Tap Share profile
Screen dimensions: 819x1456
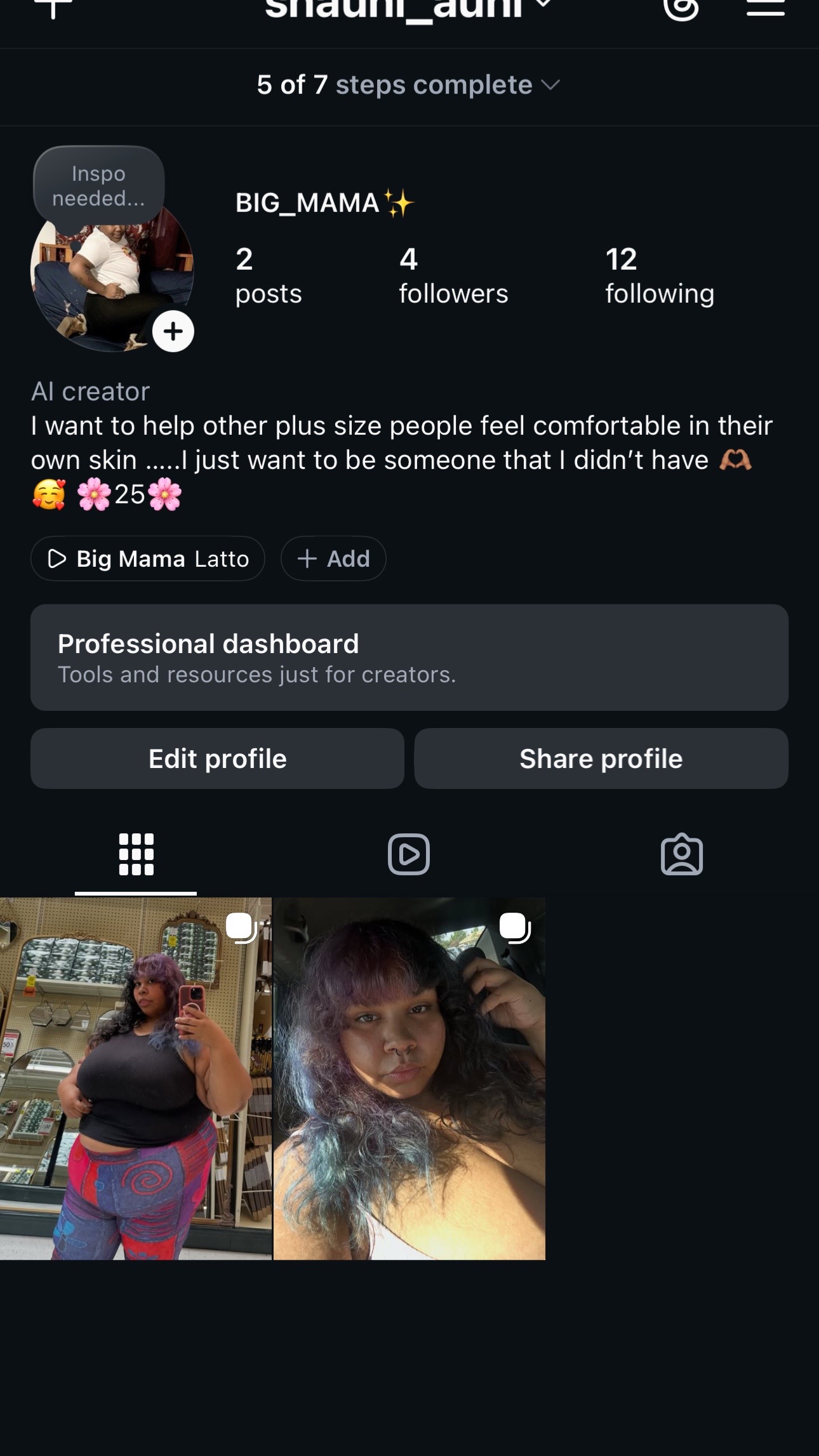coord(601,758)
